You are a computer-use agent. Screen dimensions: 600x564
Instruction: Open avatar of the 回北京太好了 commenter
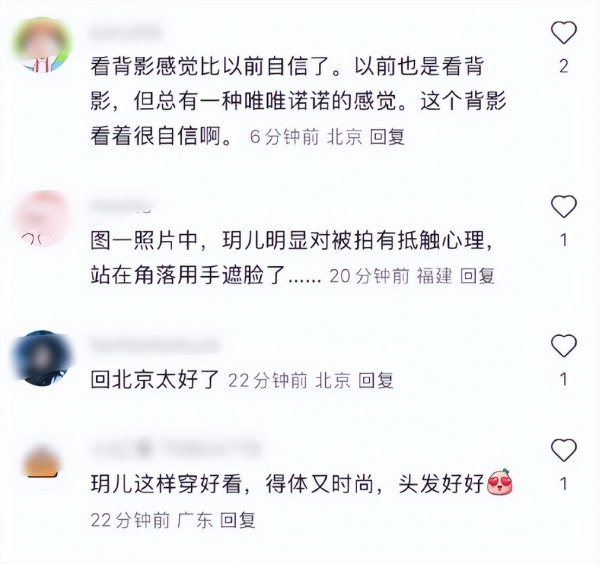pos(44,358)
